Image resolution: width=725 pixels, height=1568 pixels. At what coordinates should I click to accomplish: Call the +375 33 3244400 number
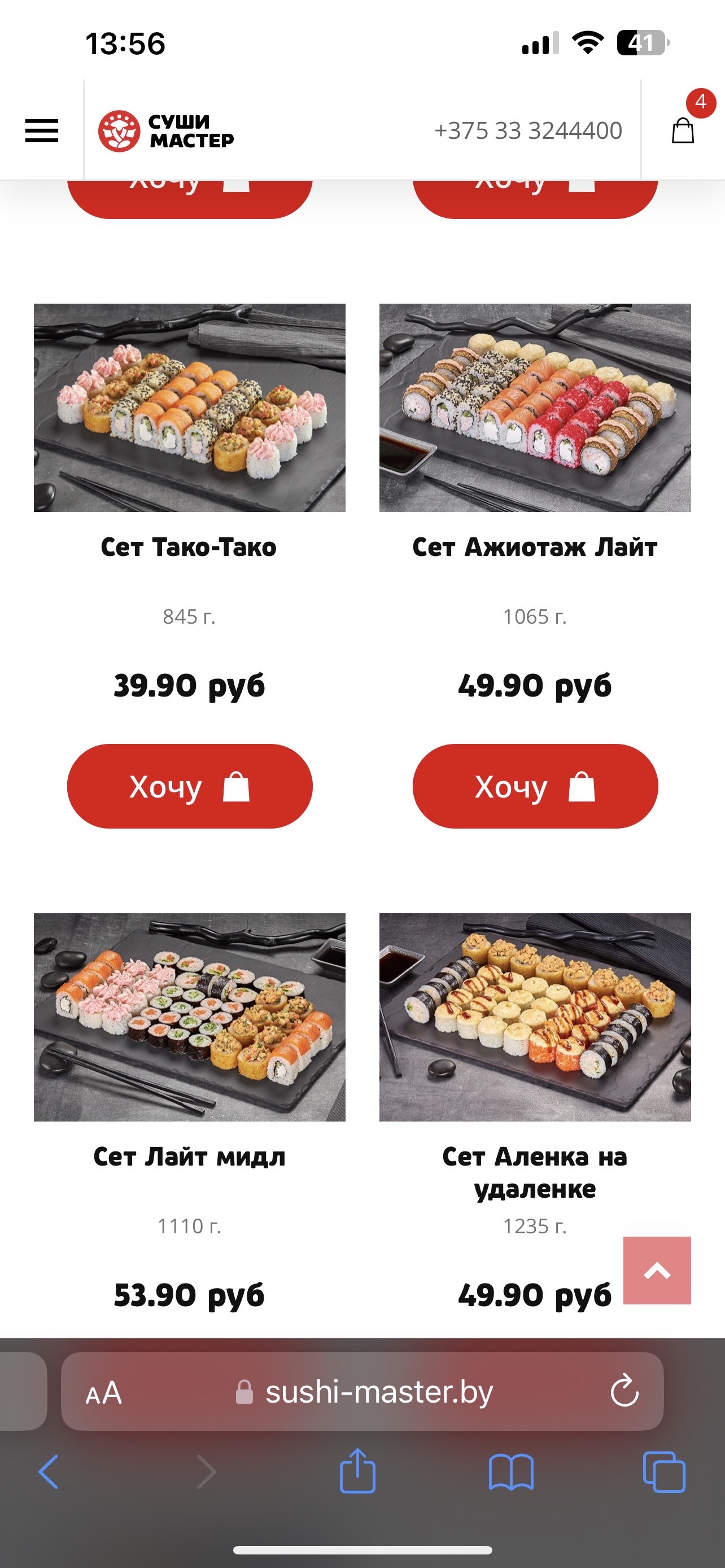pyautogui.click(x=528, y=130)
